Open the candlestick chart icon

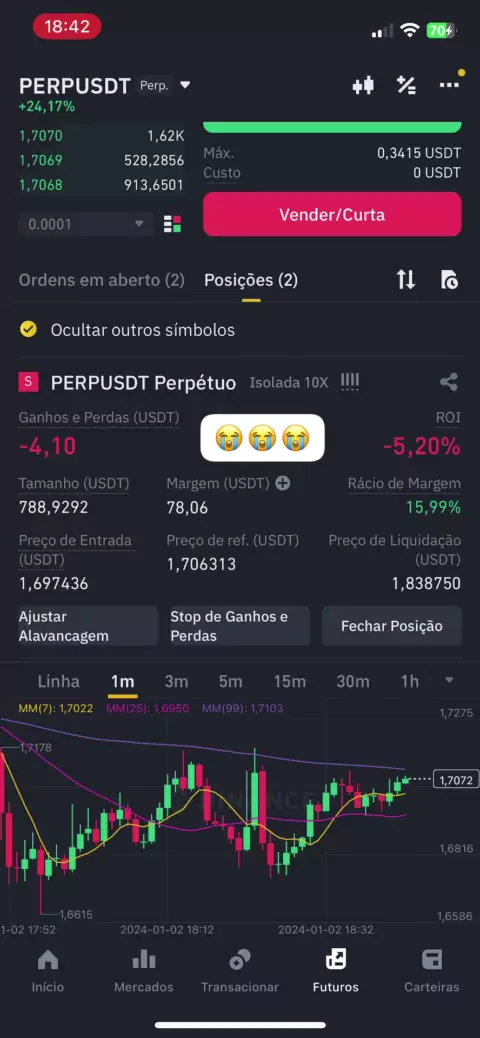pos(363,85)
